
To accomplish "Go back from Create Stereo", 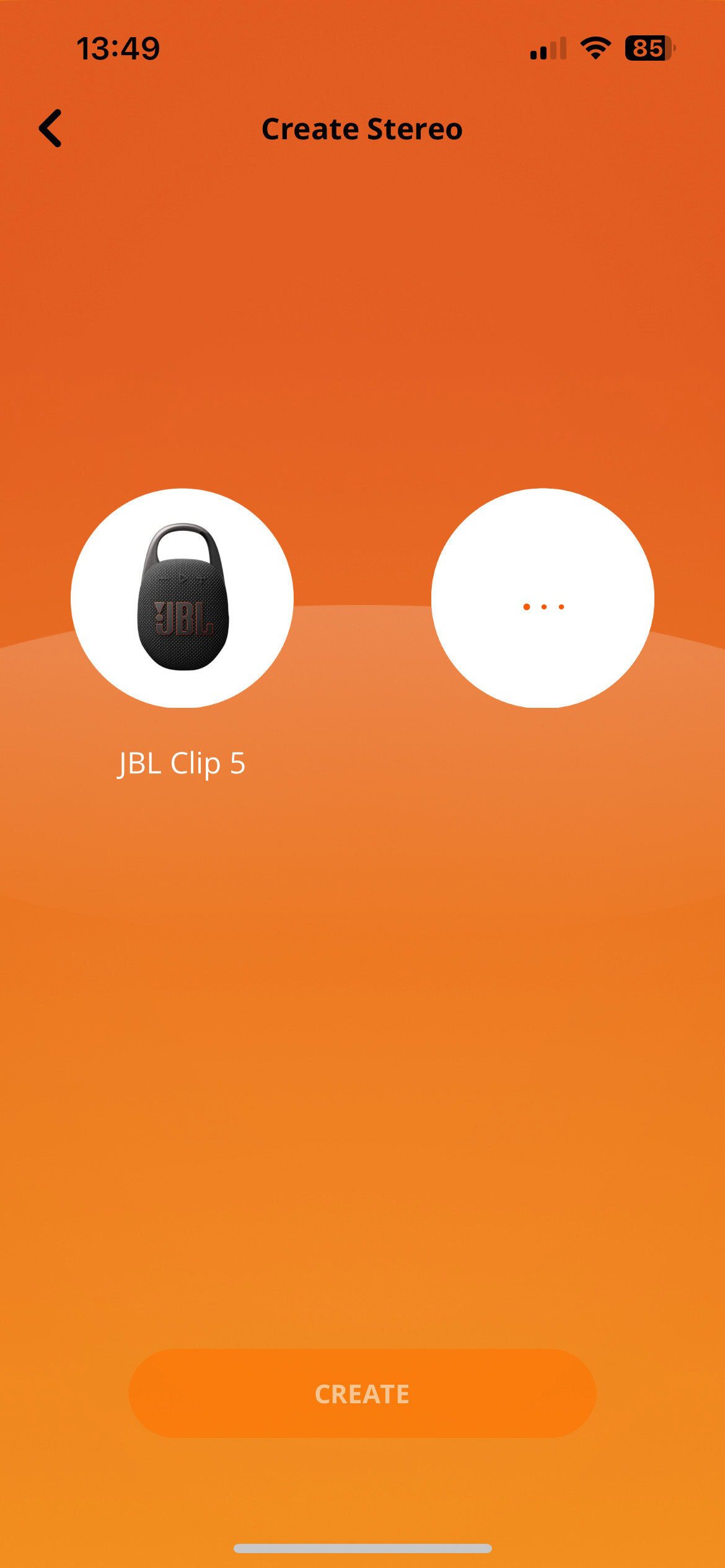I will tap(51, 129).
